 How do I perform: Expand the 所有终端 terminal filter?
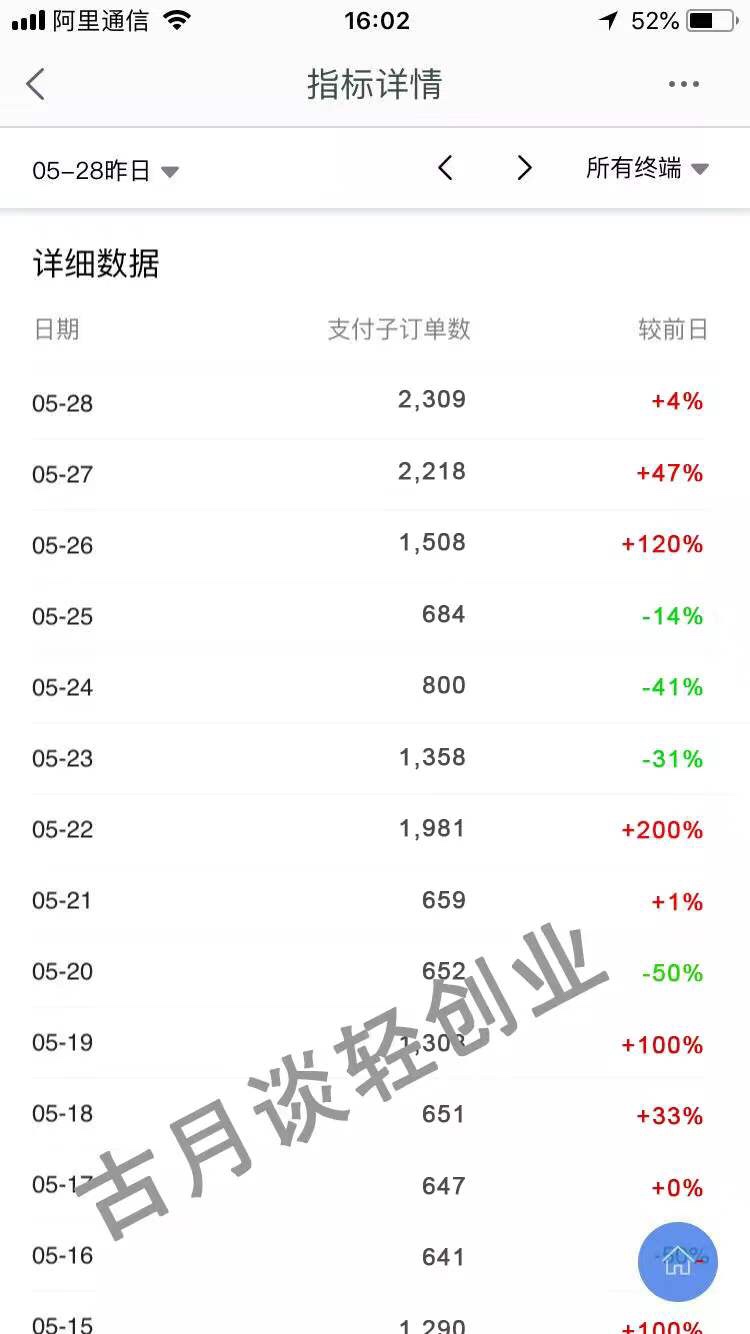tap(647, 168)
